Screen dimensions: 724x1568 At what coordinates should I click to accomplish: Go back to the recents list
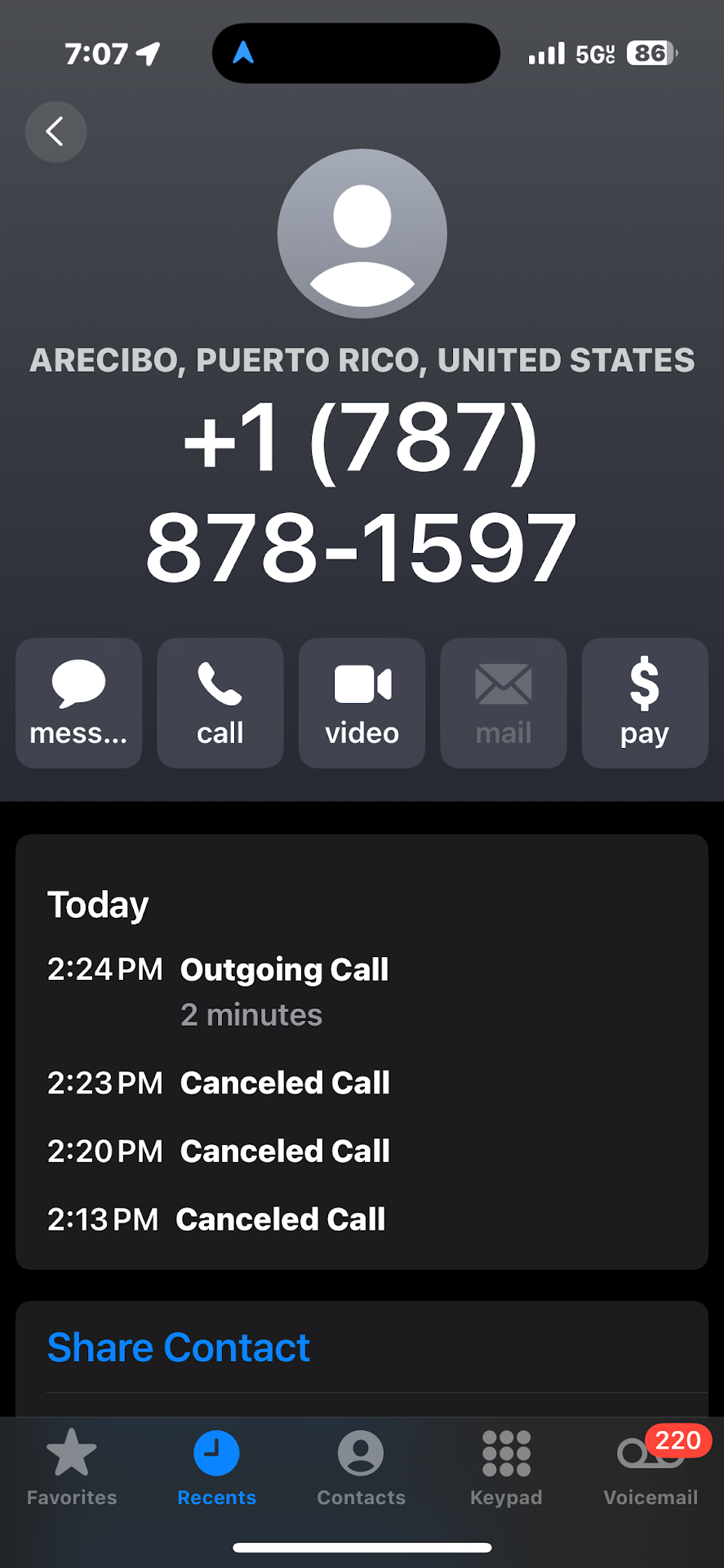(x=56, y=131)
